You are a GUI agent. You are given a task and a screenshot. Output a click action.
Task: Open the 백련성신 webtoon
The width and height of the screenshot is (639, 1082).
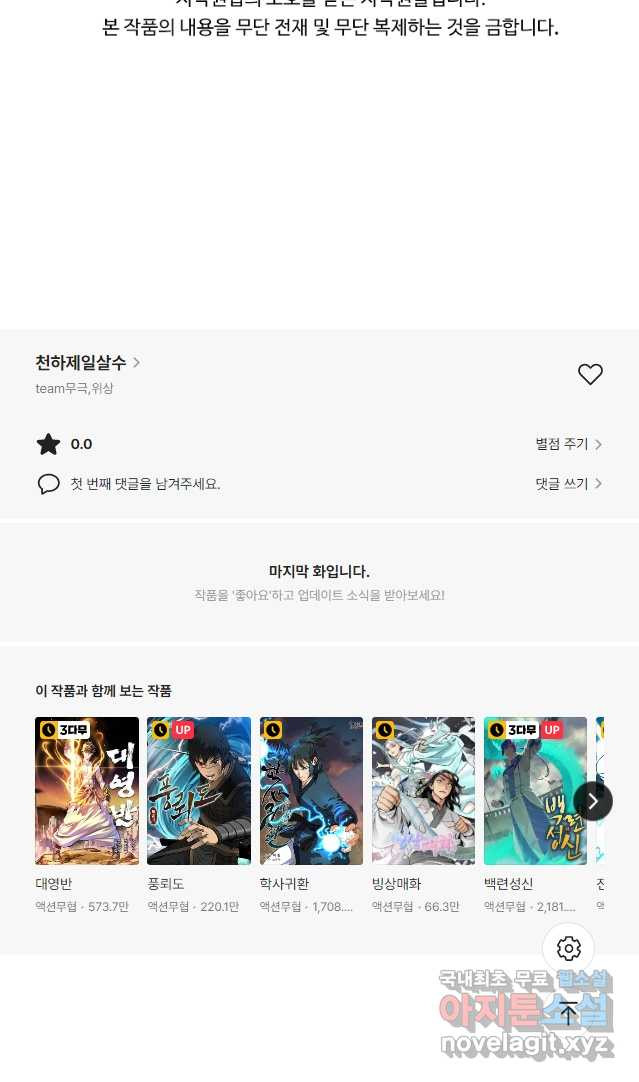click(535, 791)
